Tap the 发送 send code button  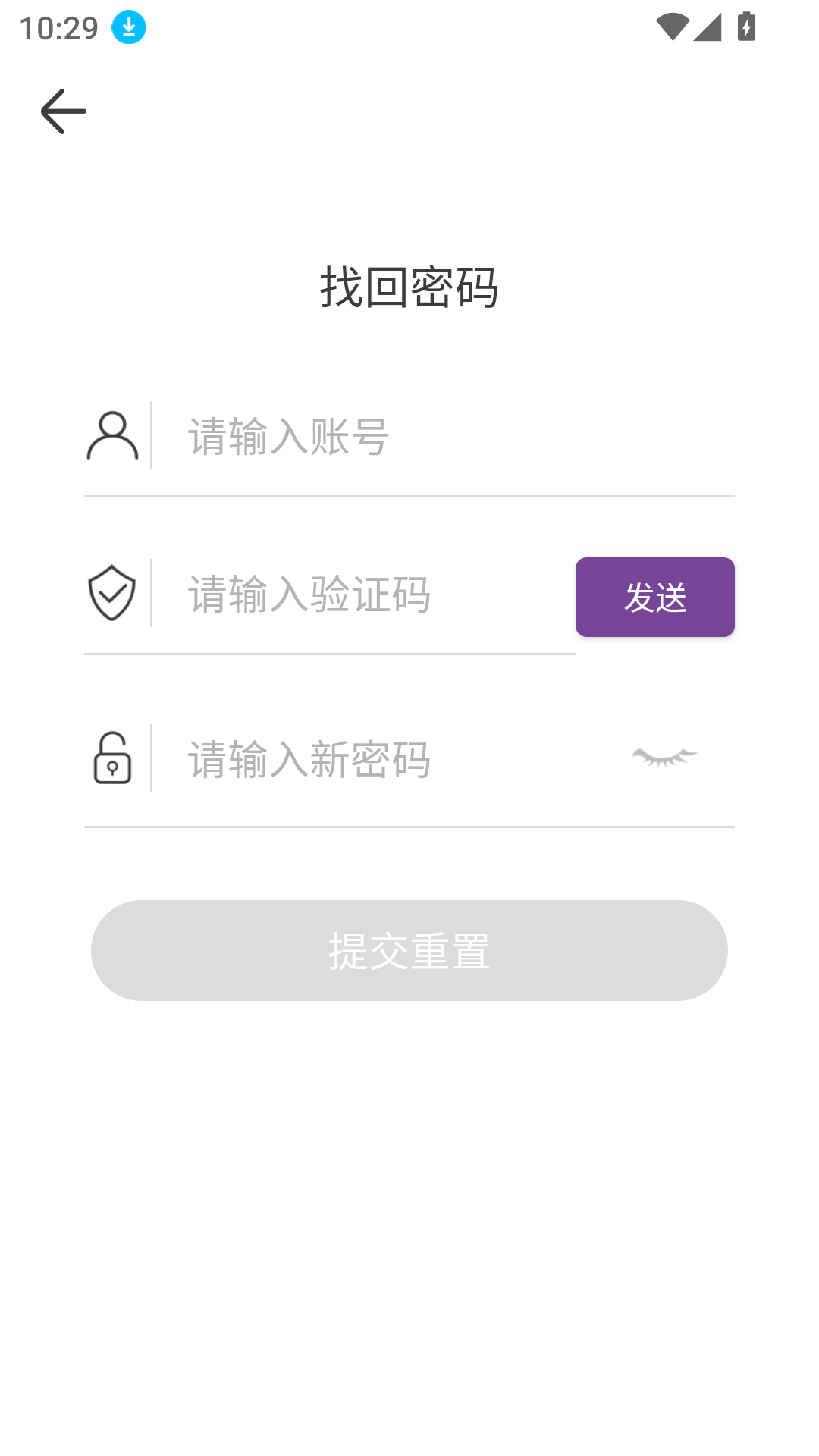(654, 597)
